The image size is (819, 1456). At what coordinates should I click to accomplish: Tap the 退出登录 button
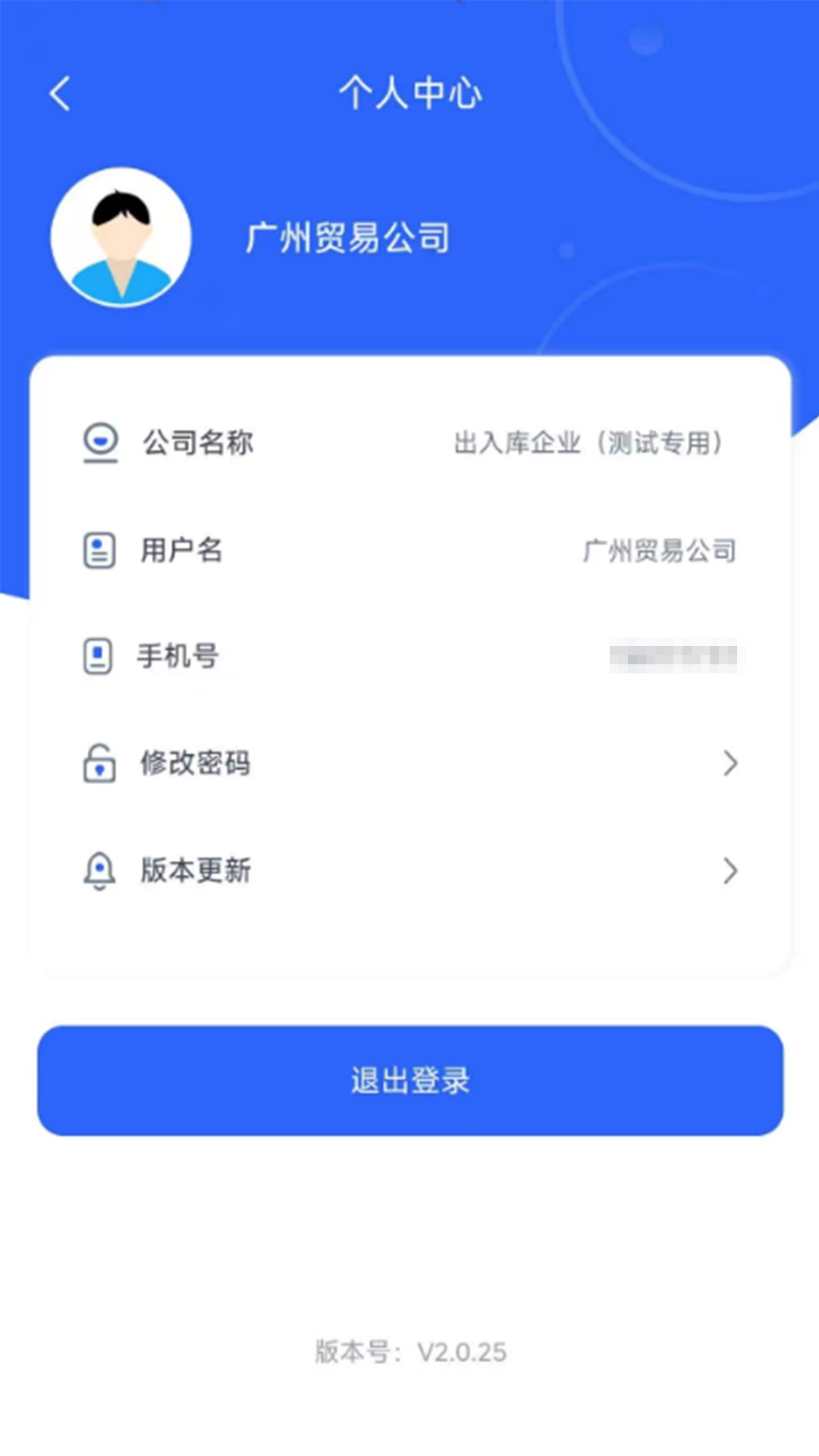click(409, 1081)
